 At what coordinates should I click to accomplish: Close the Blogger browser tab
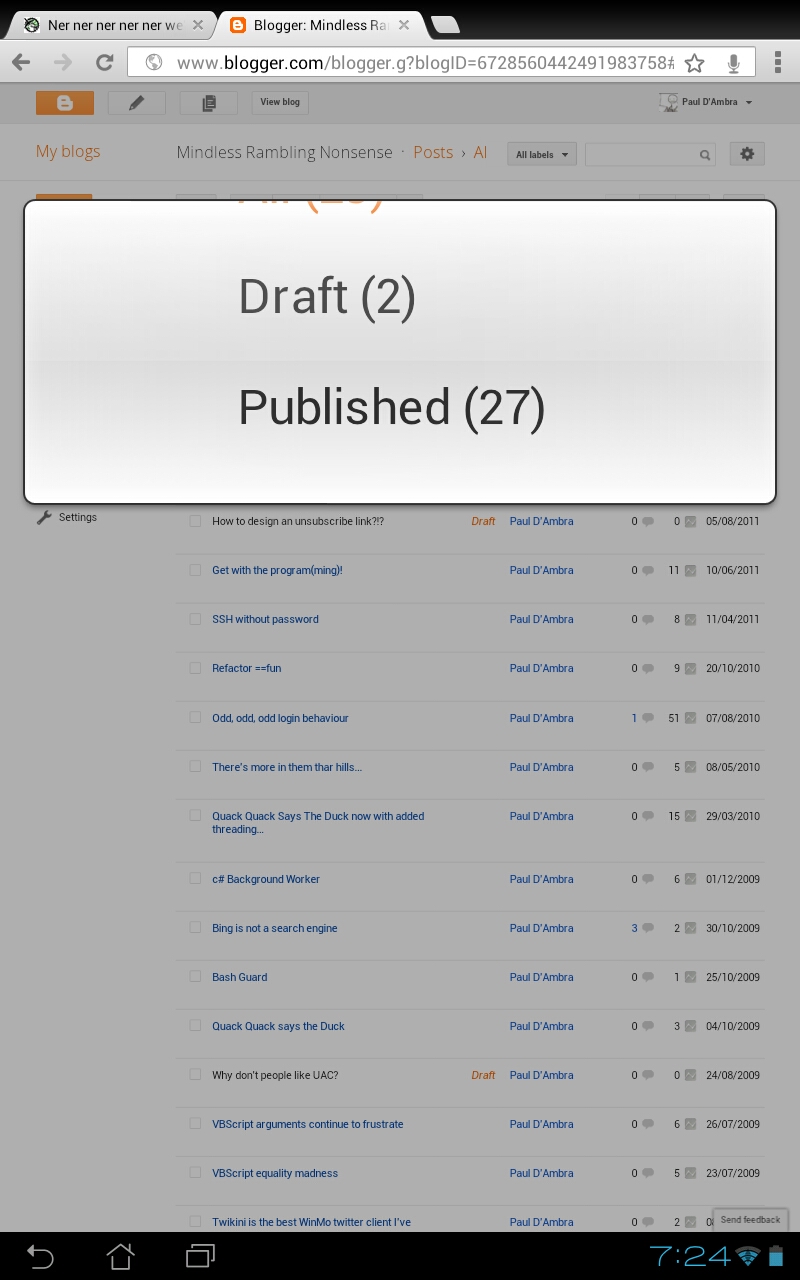[x=404, y=25]
